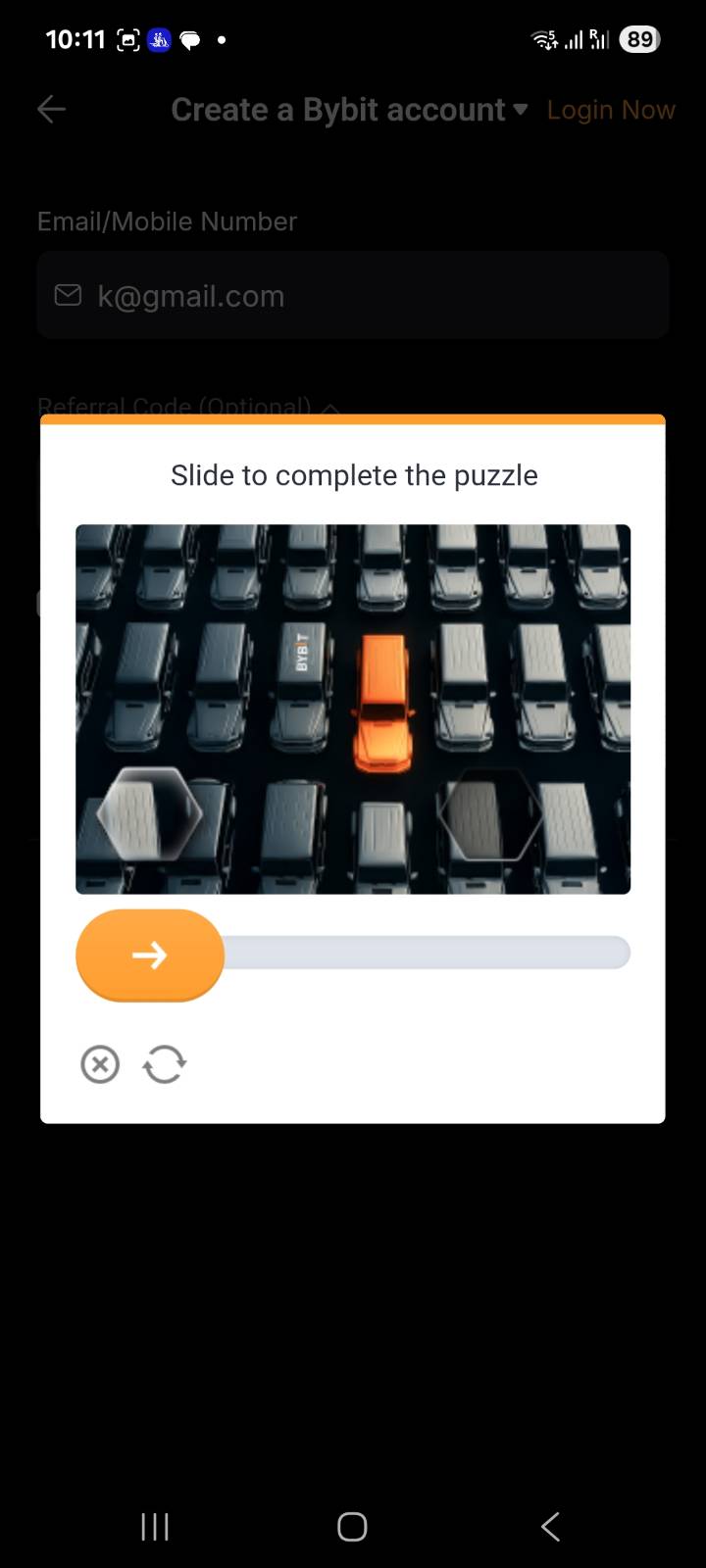Refresh the puzzle image

click(x=165, y=1064)
